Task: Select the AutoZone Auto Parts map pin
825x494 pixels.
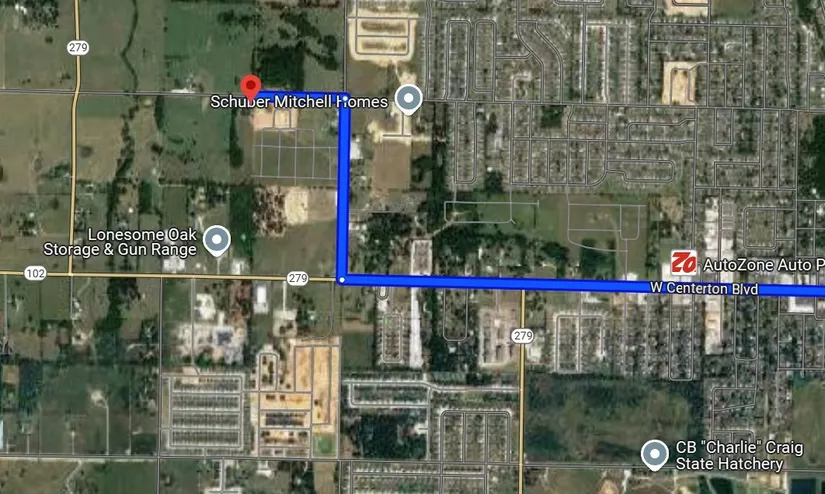Action: click(x=683, y=264)
